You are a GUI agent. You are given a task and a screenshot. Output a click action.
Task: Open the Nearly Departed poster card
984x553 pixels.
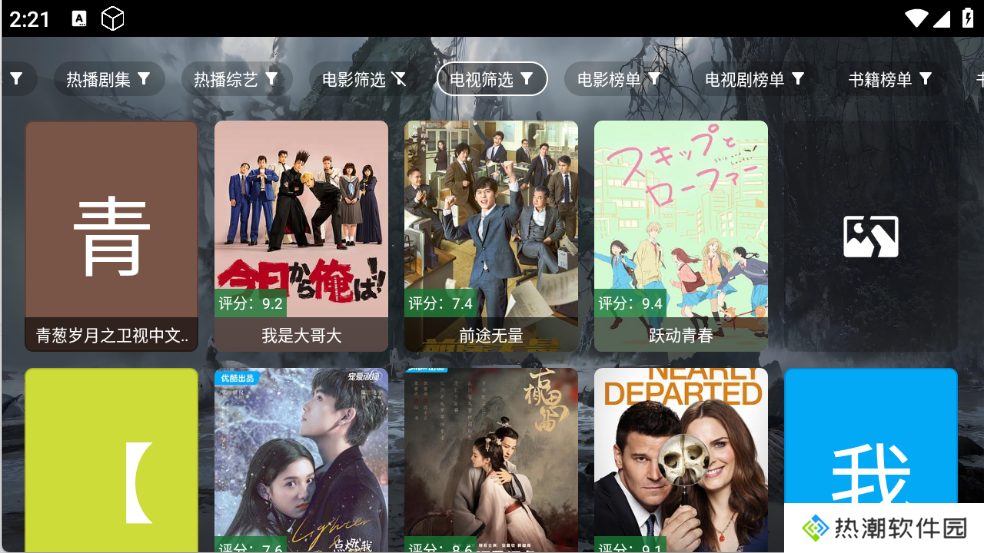[x=681, y=460]
